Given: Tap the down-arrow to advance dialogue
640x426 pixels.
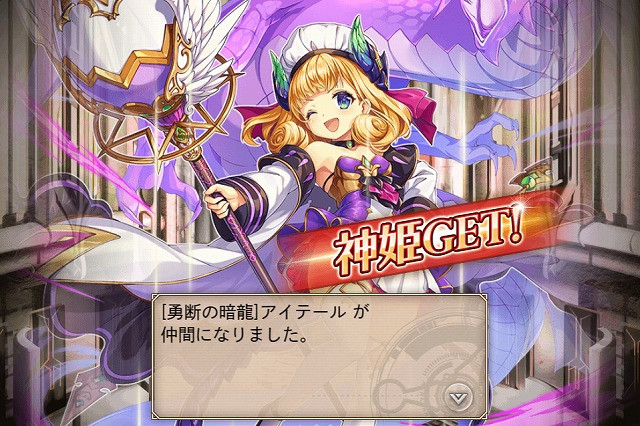Looking at the screenshot, I should tap(458, 396).
